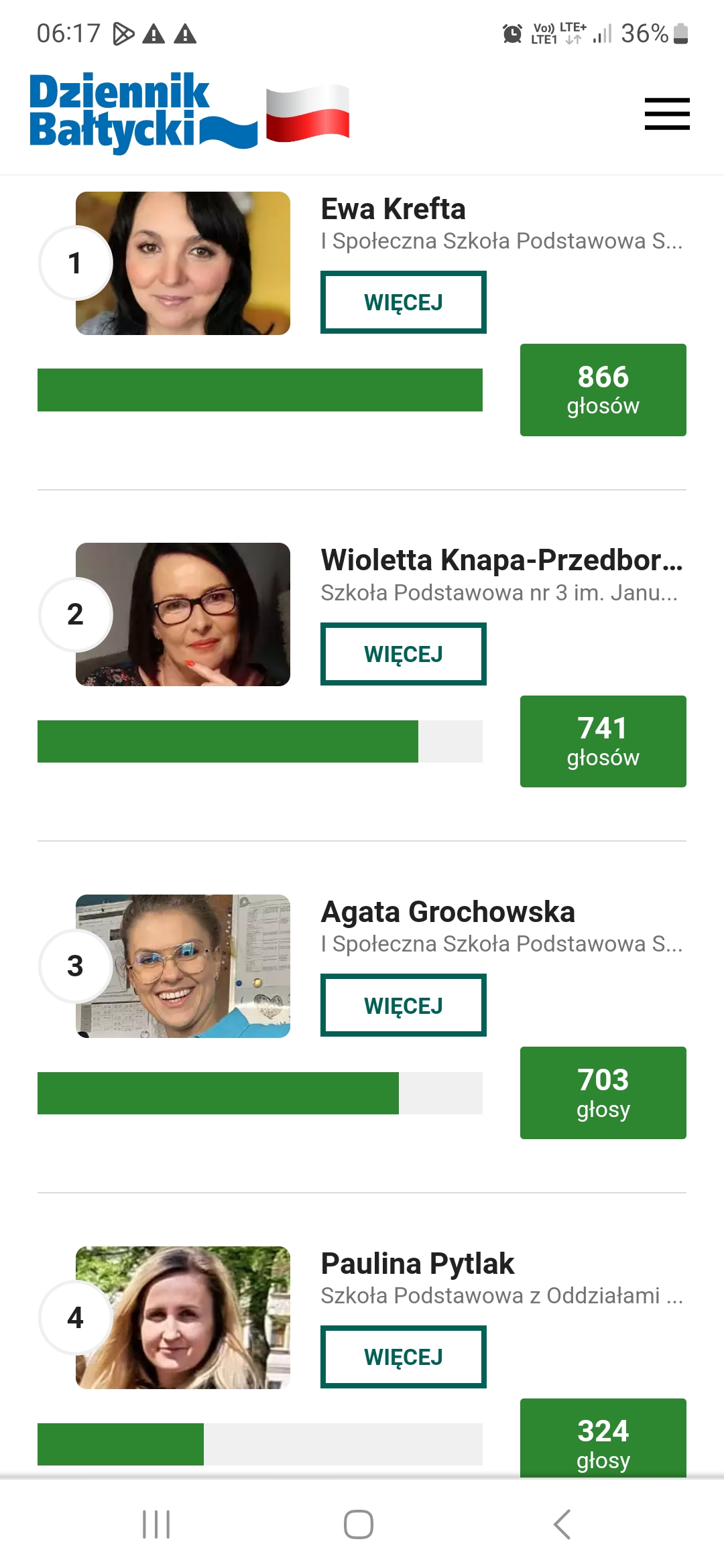Open the hamburger menu

click(667, 114)
